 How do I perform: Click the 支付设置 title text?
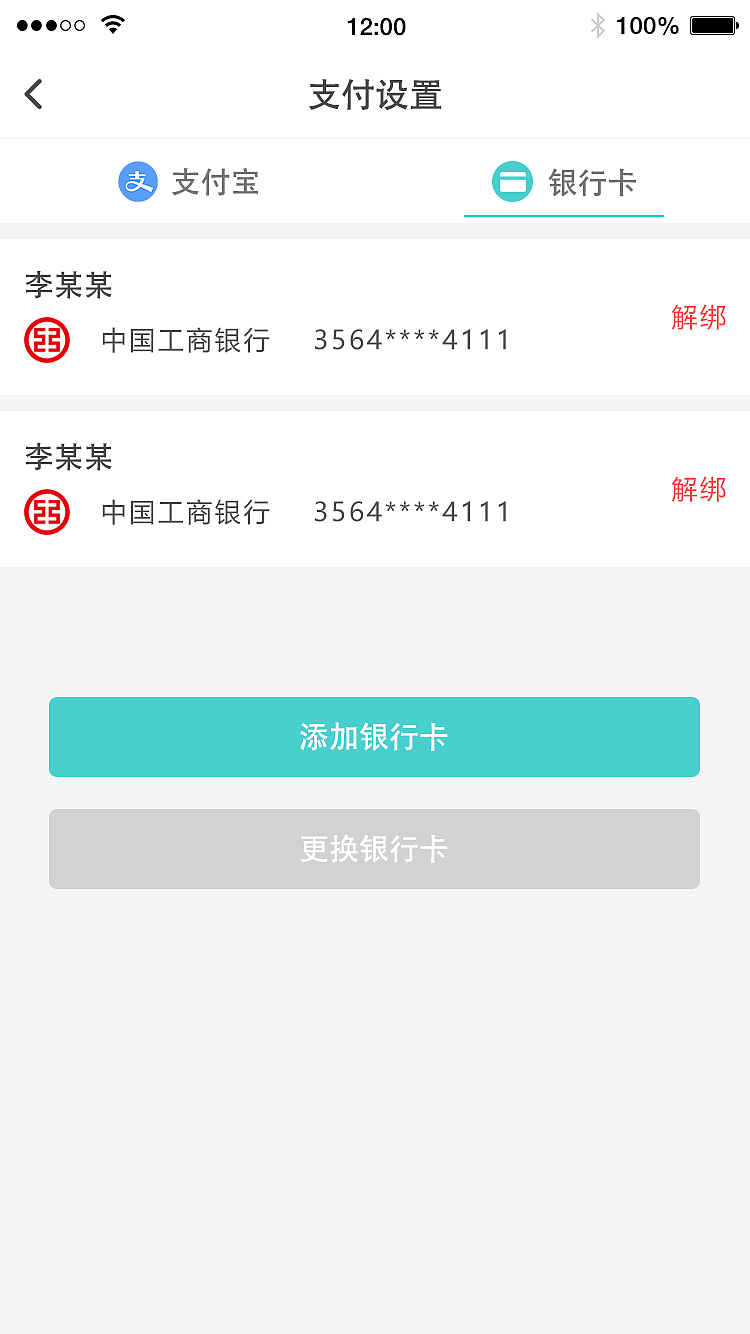tap(375, 93)
